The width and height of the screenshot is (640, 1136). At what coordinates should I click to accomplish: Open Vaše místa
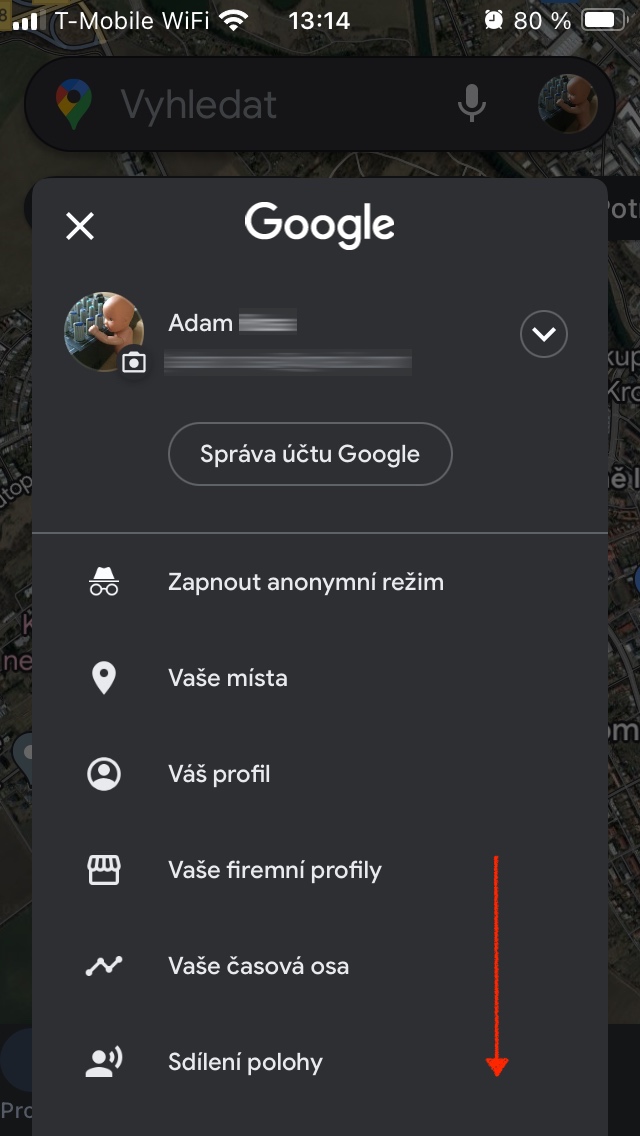(x=227, y=678)
